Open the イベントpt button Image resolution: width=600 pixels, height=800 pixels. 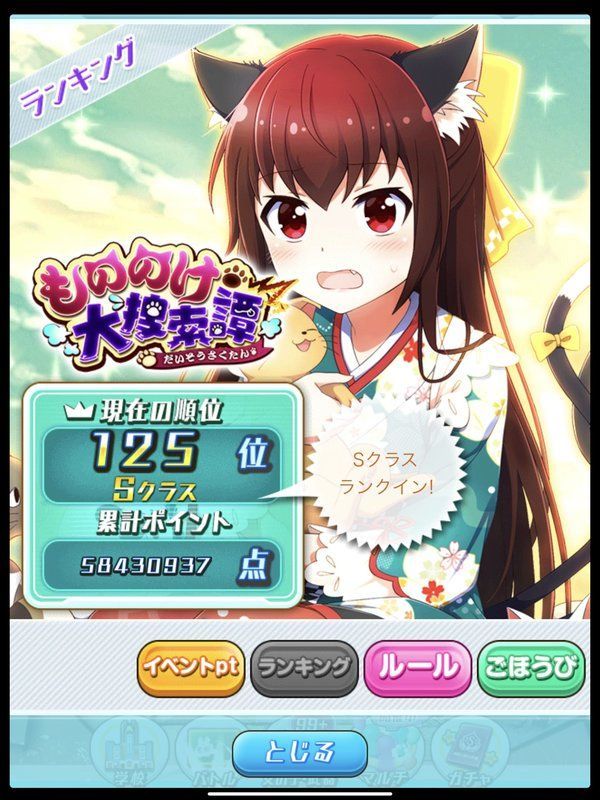point(192,667)
